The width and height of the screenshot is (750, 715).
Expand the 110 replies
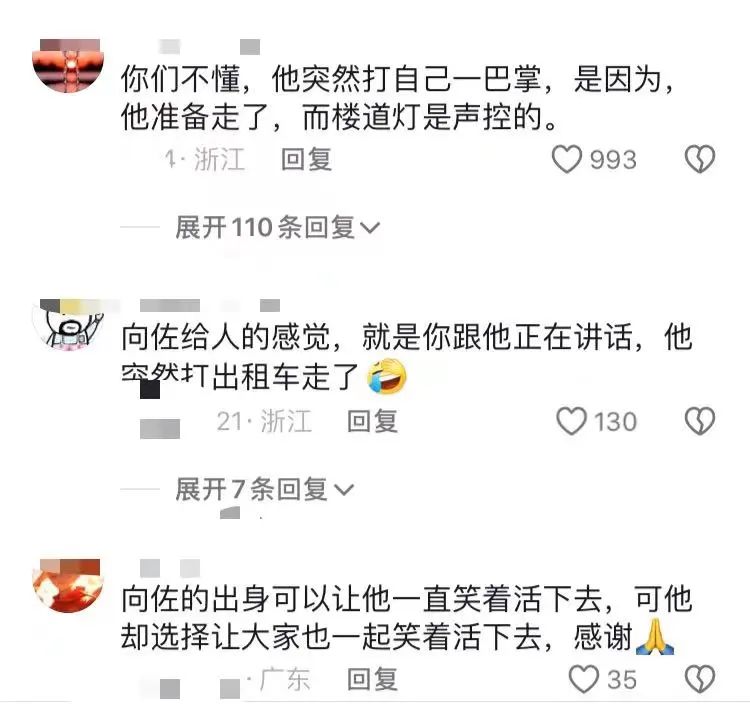[277, 228]
